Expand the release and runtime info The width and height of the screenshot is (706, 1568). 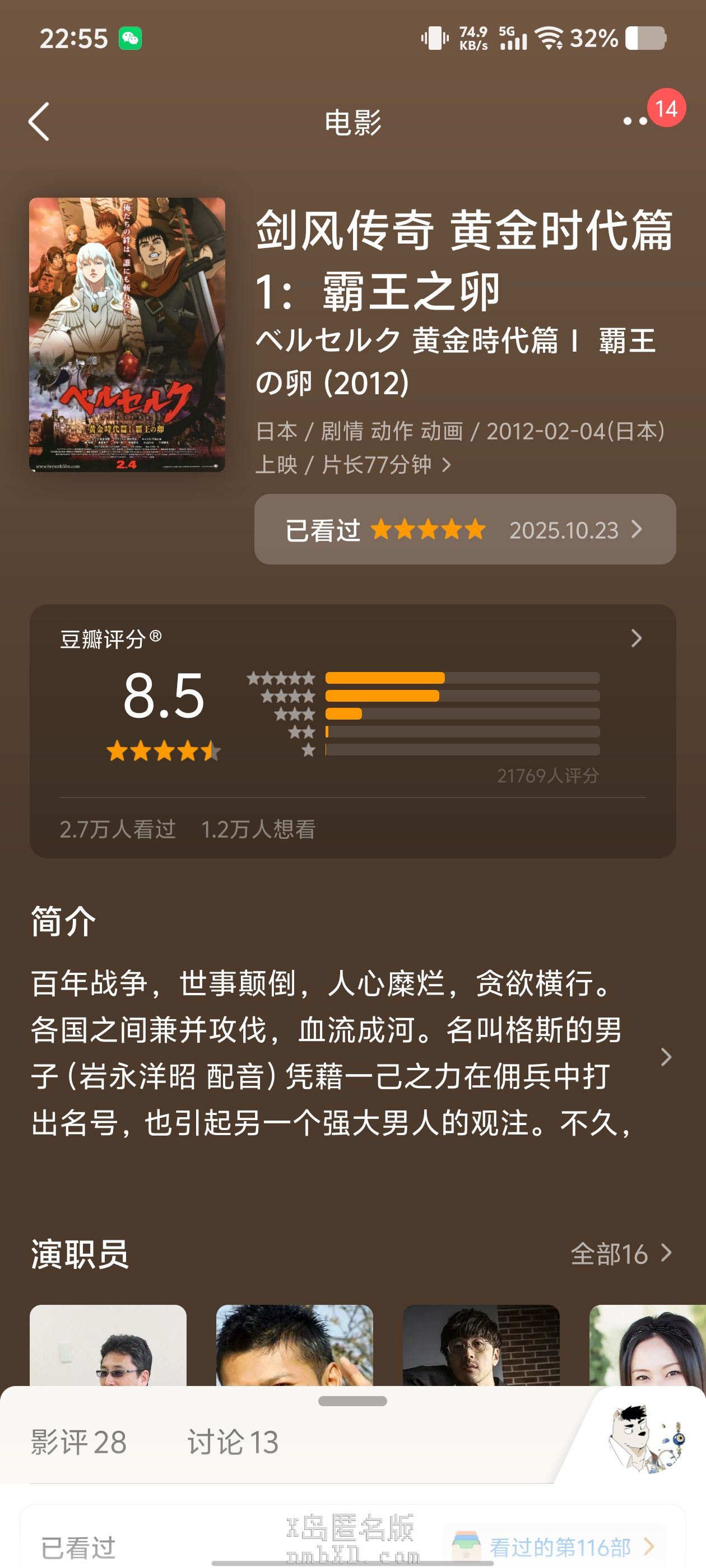(447, 465)
